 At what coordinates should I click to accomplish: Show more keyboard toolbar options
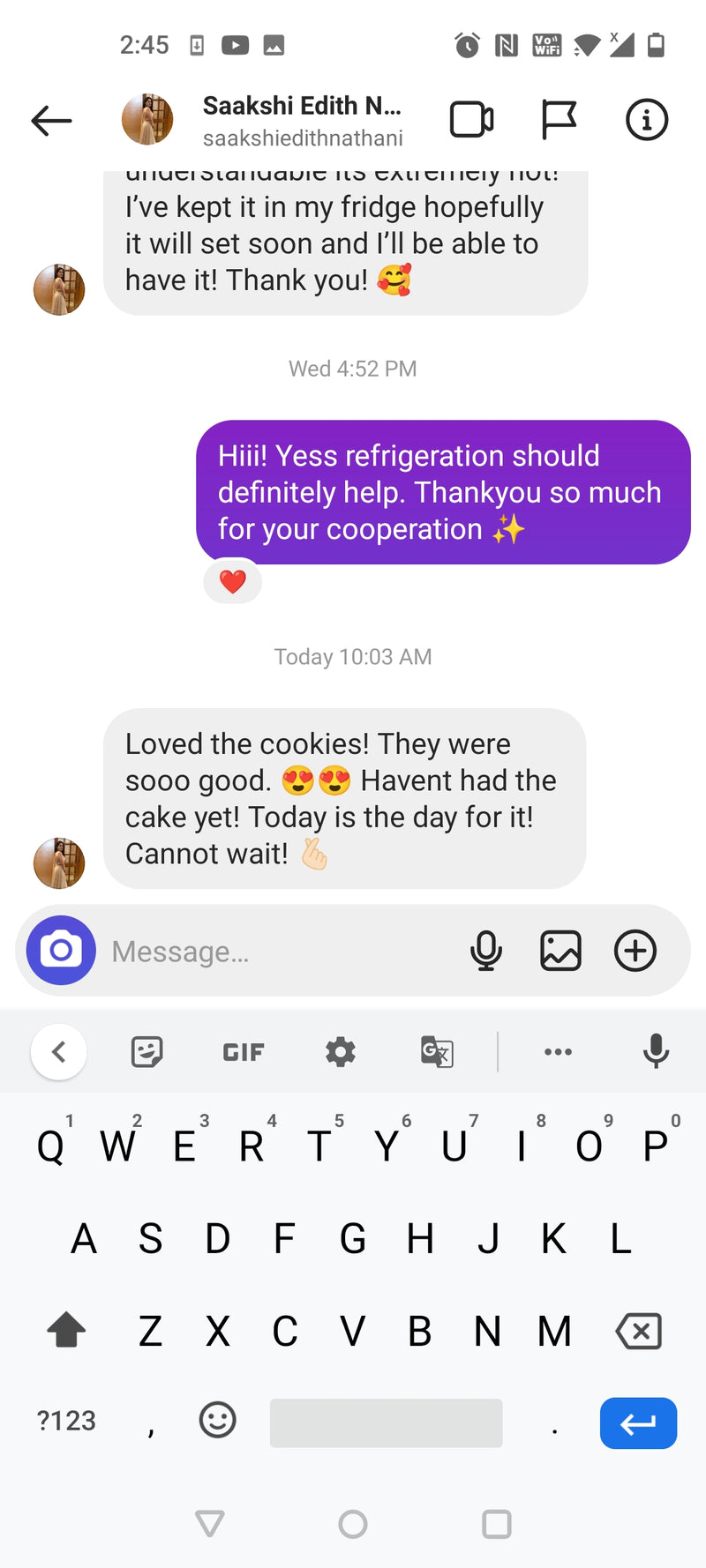click(x=558, y=1051)
